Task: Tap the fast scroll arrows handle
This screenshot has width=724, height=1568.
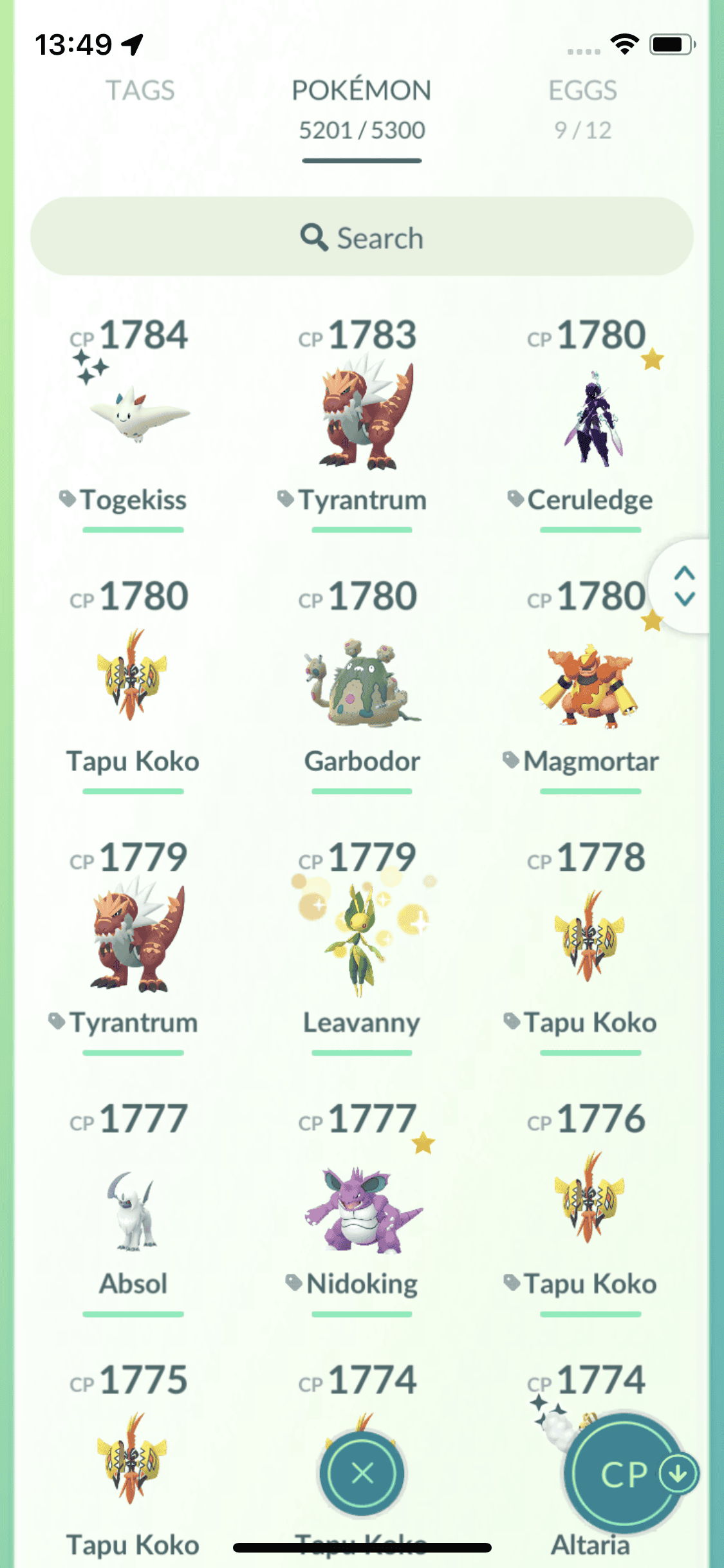Action: [684, 586]
